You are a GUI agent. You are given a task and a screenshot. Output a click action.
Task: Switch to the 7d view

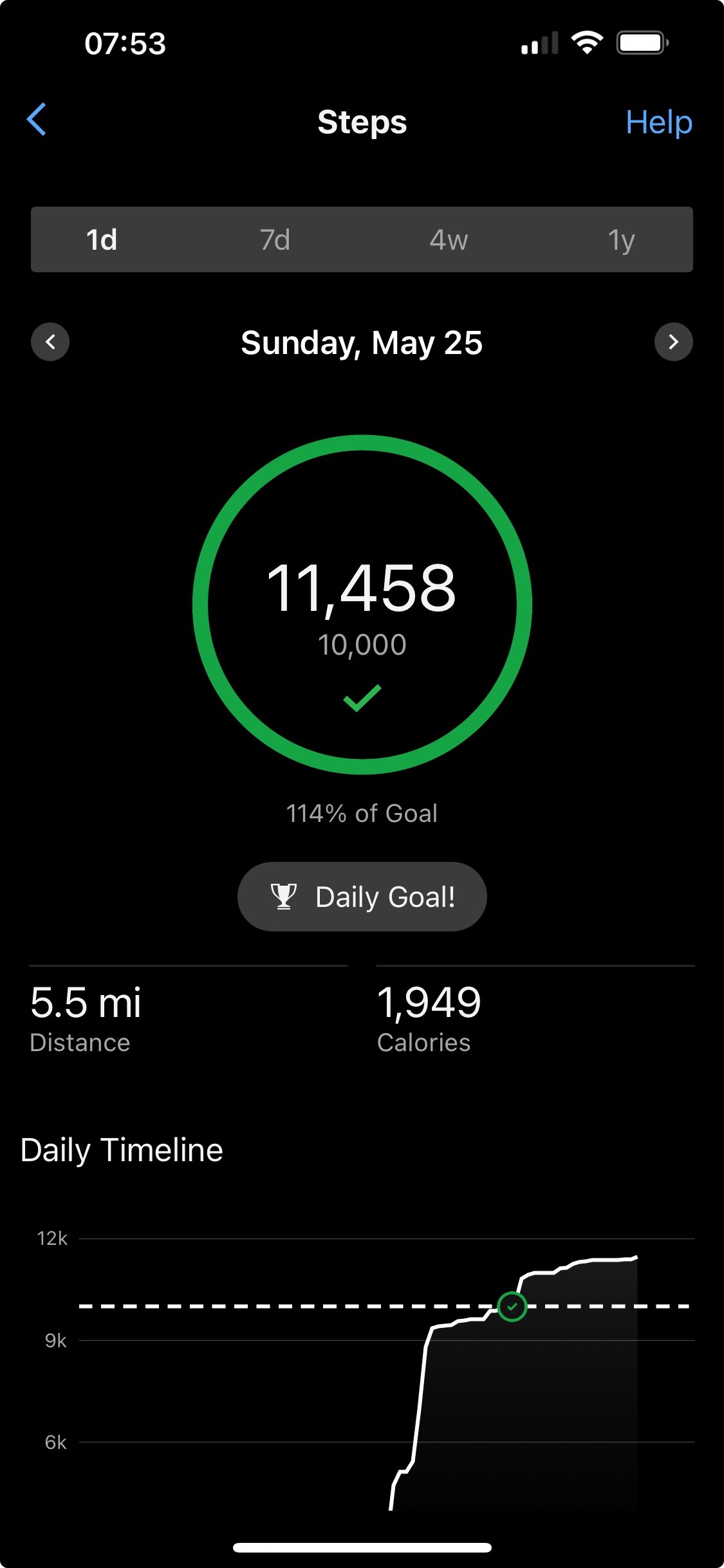coord(275,239)
